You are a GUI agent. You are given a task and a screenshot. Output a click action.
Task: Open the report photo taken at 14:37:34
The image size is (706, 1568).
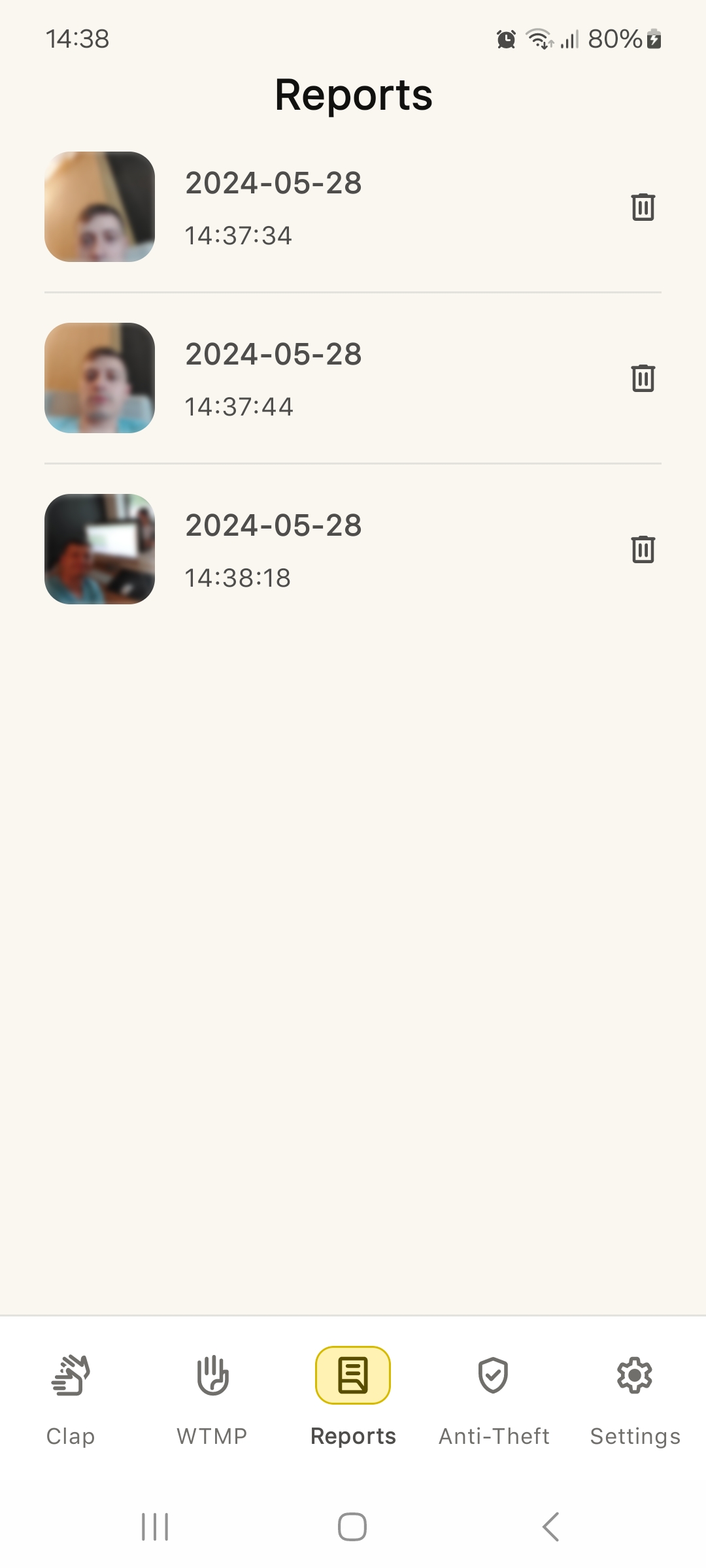[x=100, y=207]
